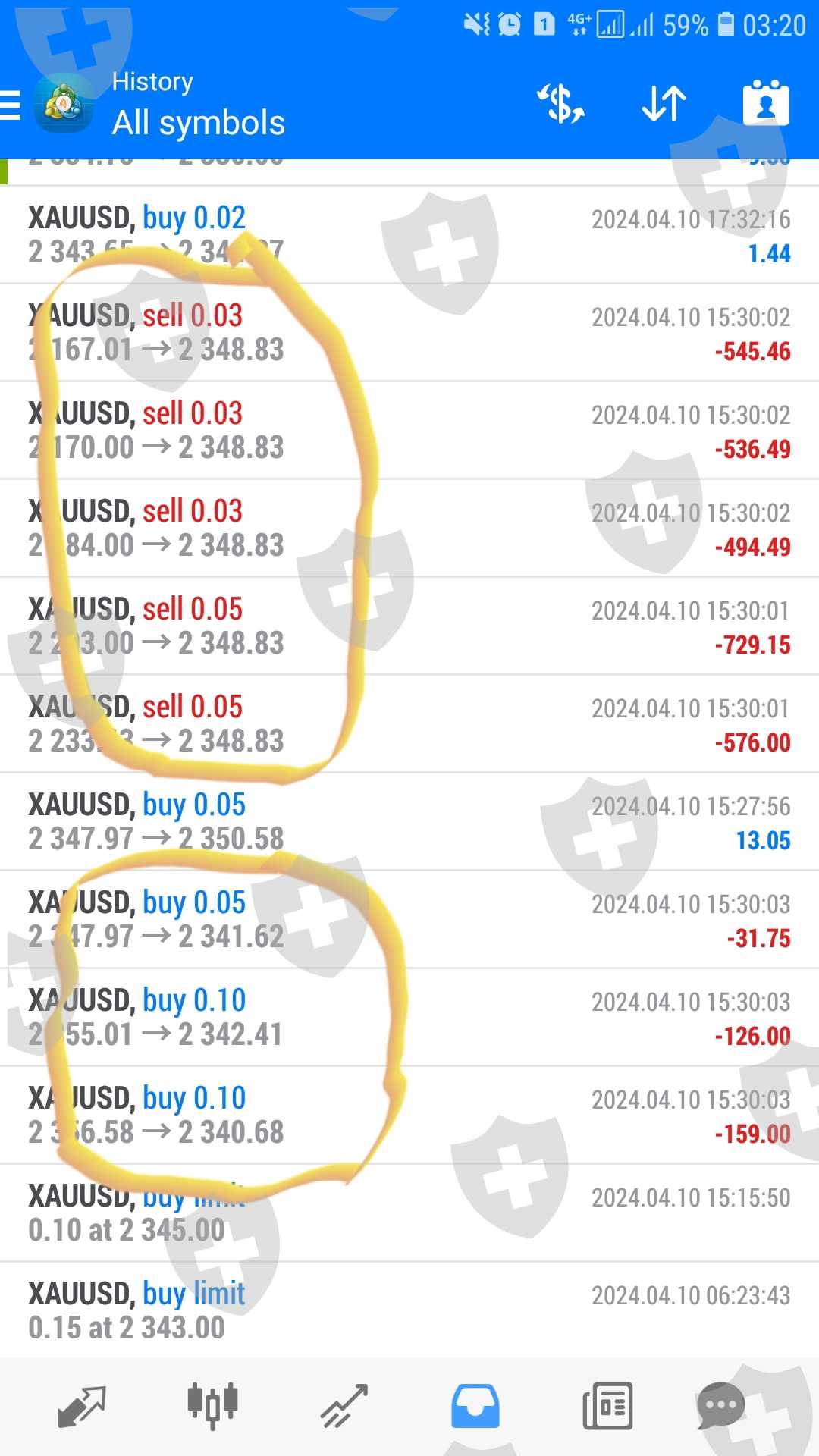
Task: Switch to the News tab
Action: click(x=607, y=1407)
